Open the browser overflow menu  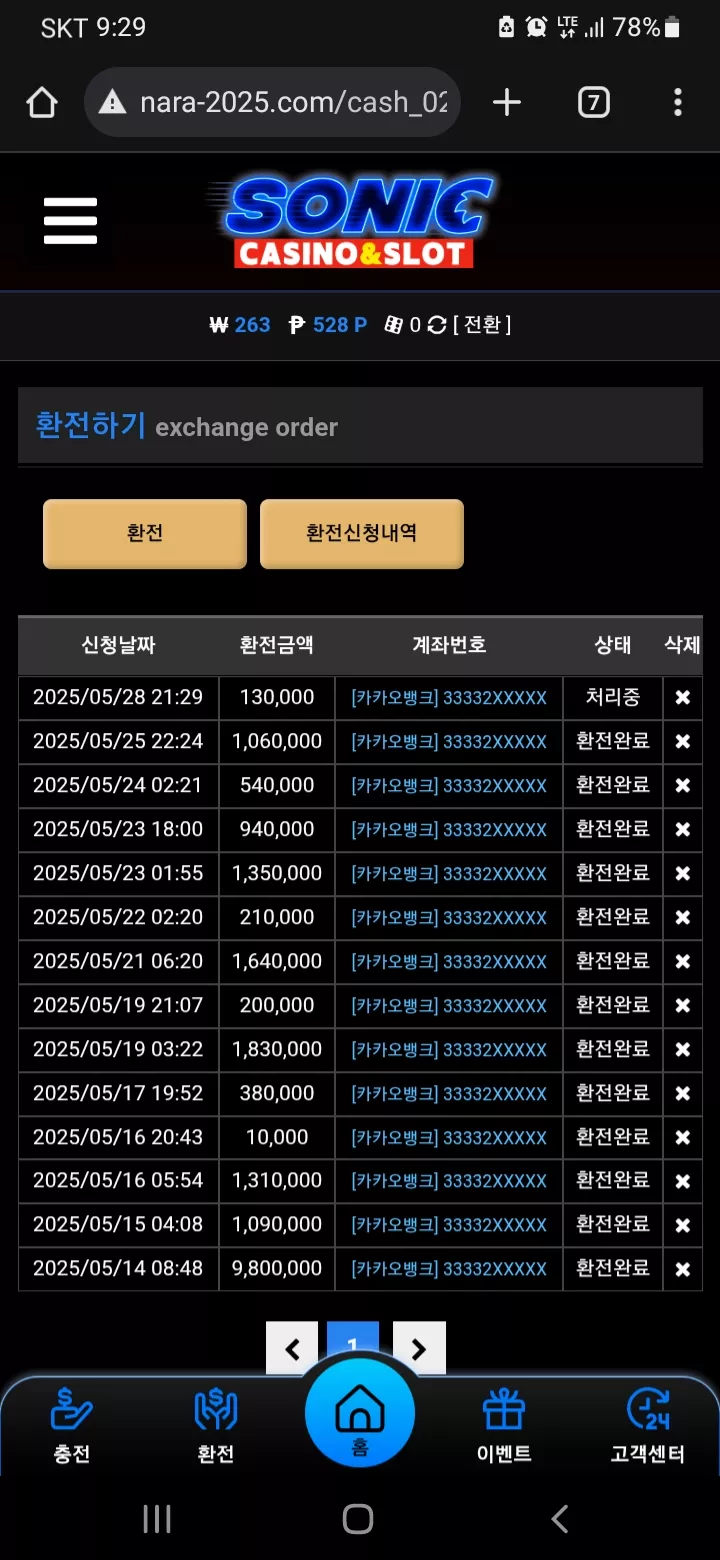678,102
